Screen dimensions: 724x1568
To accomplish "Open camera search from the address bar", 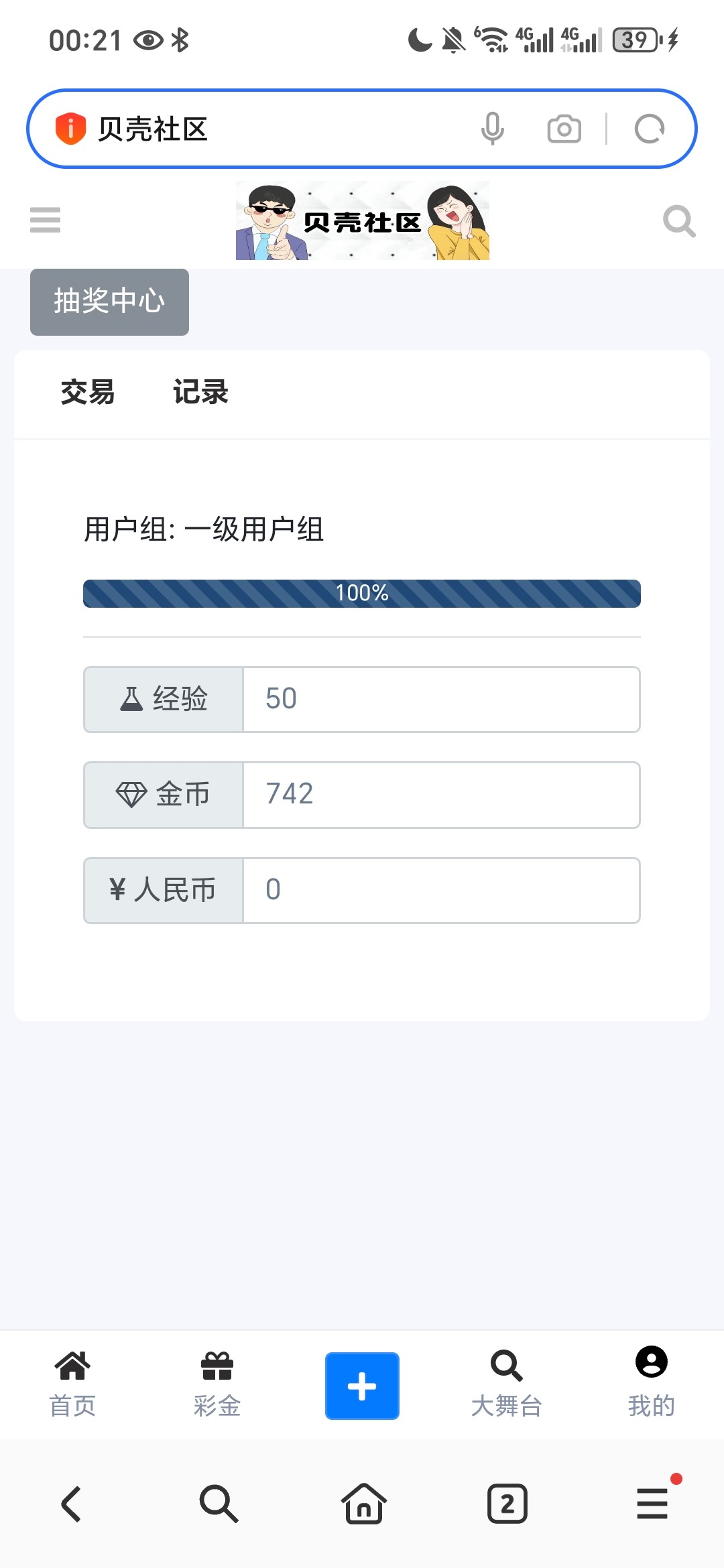I will (564, 128).
